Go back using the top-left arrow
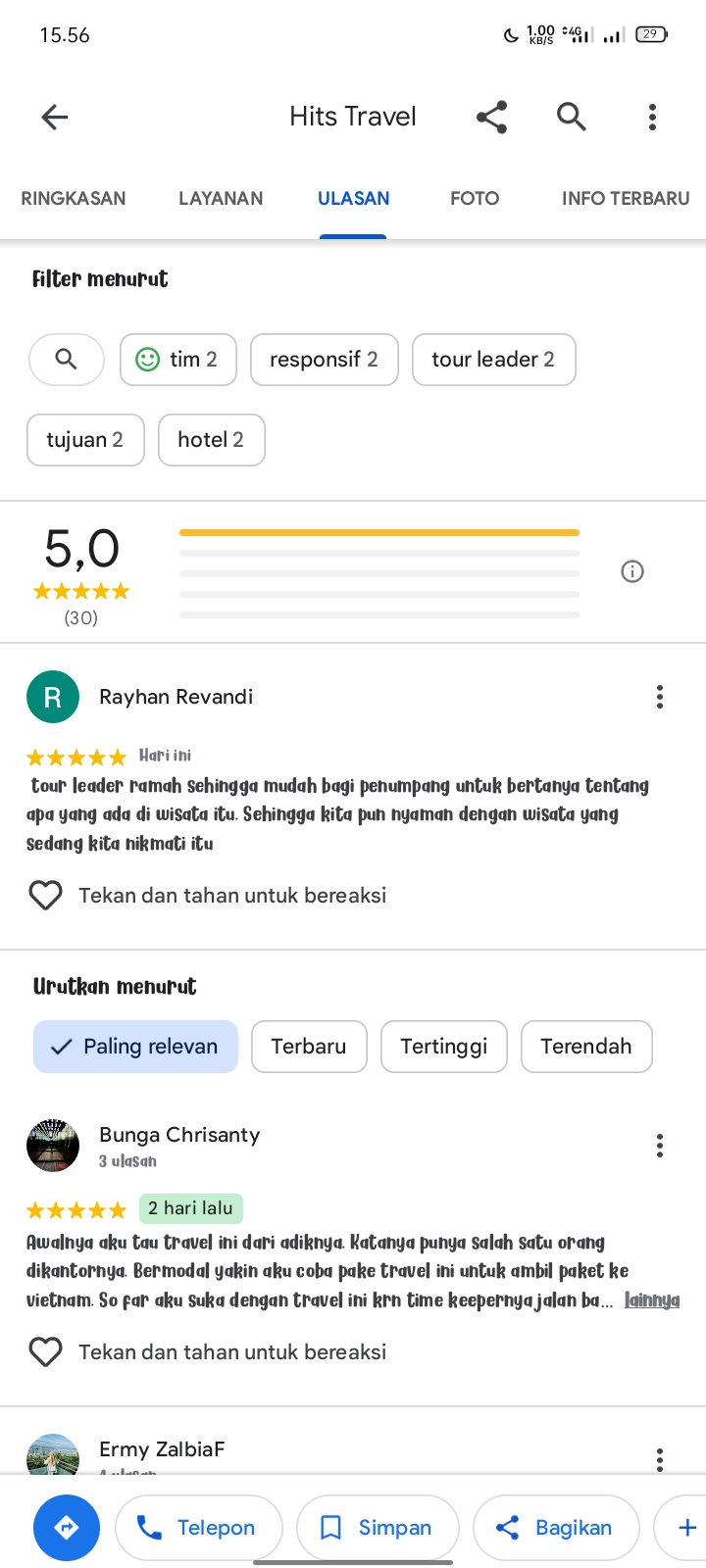The width and height of the screenshot is (706, 1568). (x=55, y=118)
